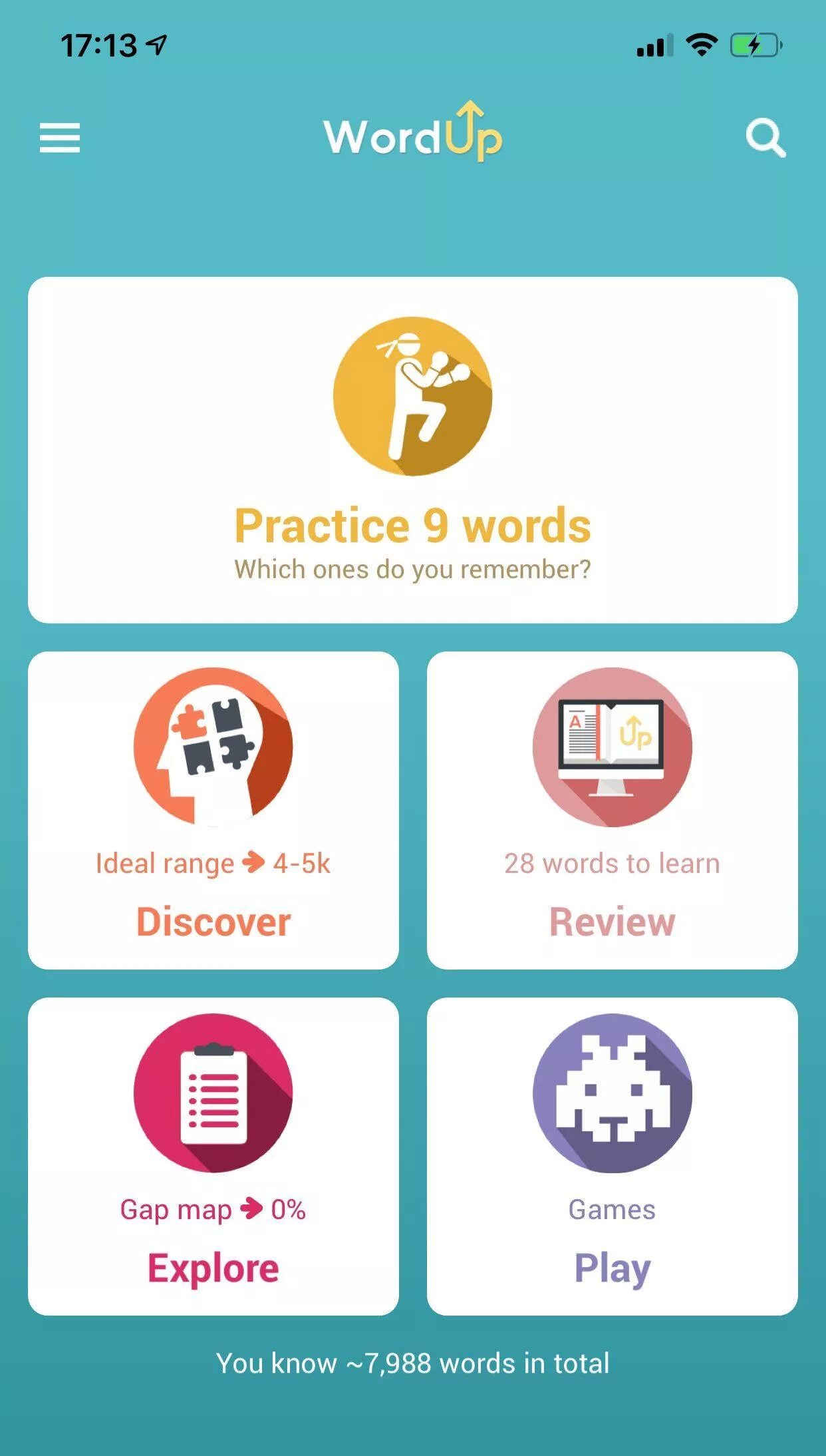
Task: Tap the search magnifier icon
Action: [765, 138]
